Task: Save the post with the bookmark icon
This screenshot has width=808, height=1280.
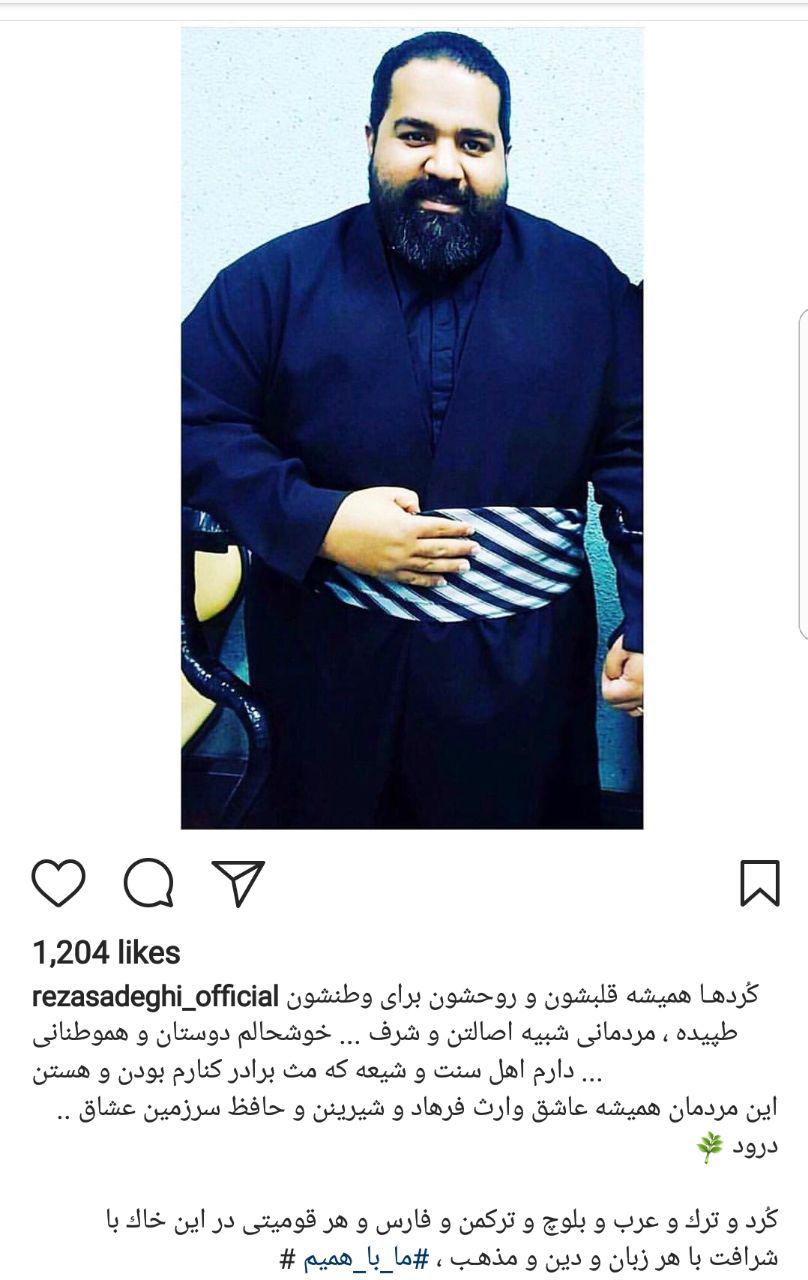Action: (x=759, y=883)
